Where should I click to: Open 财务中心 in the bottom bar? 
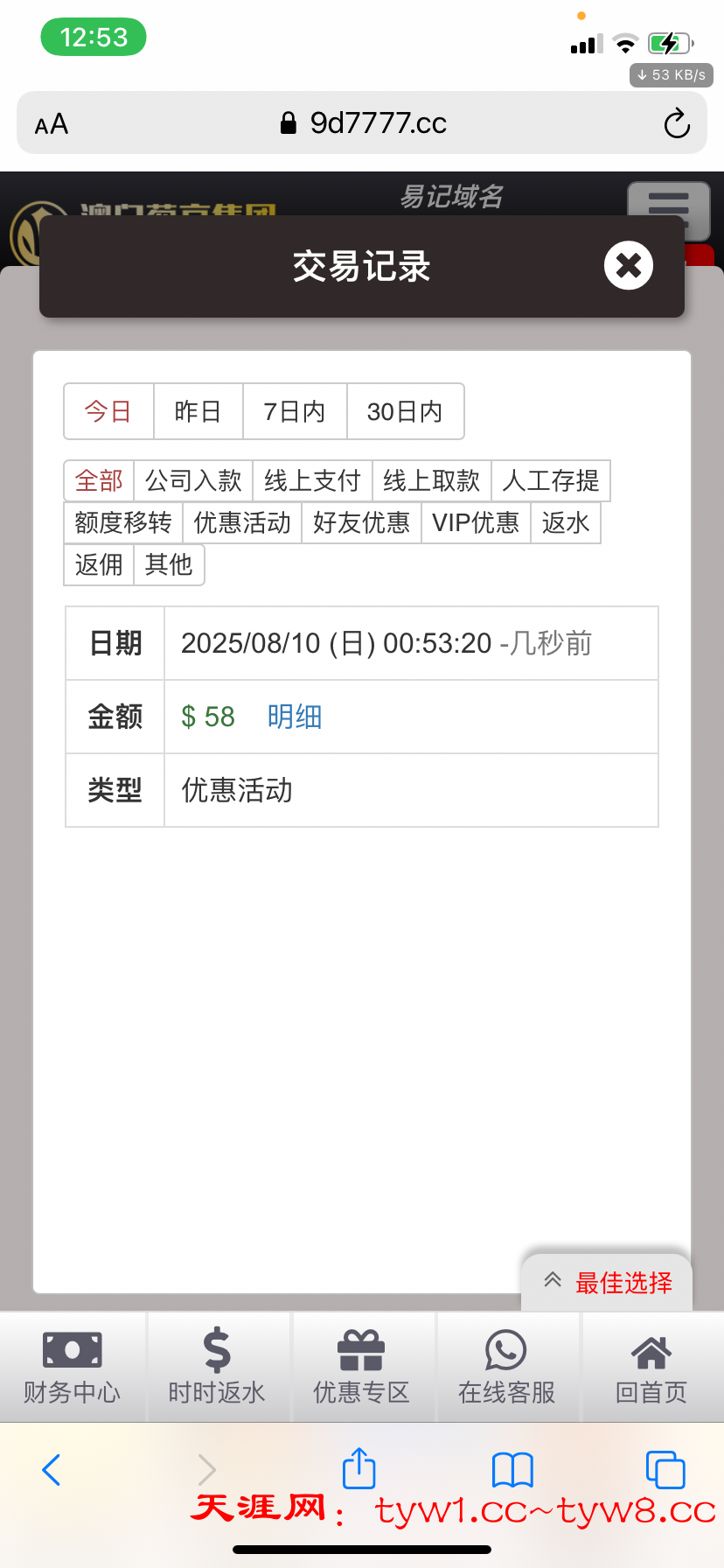click(x=73, y=1367)
